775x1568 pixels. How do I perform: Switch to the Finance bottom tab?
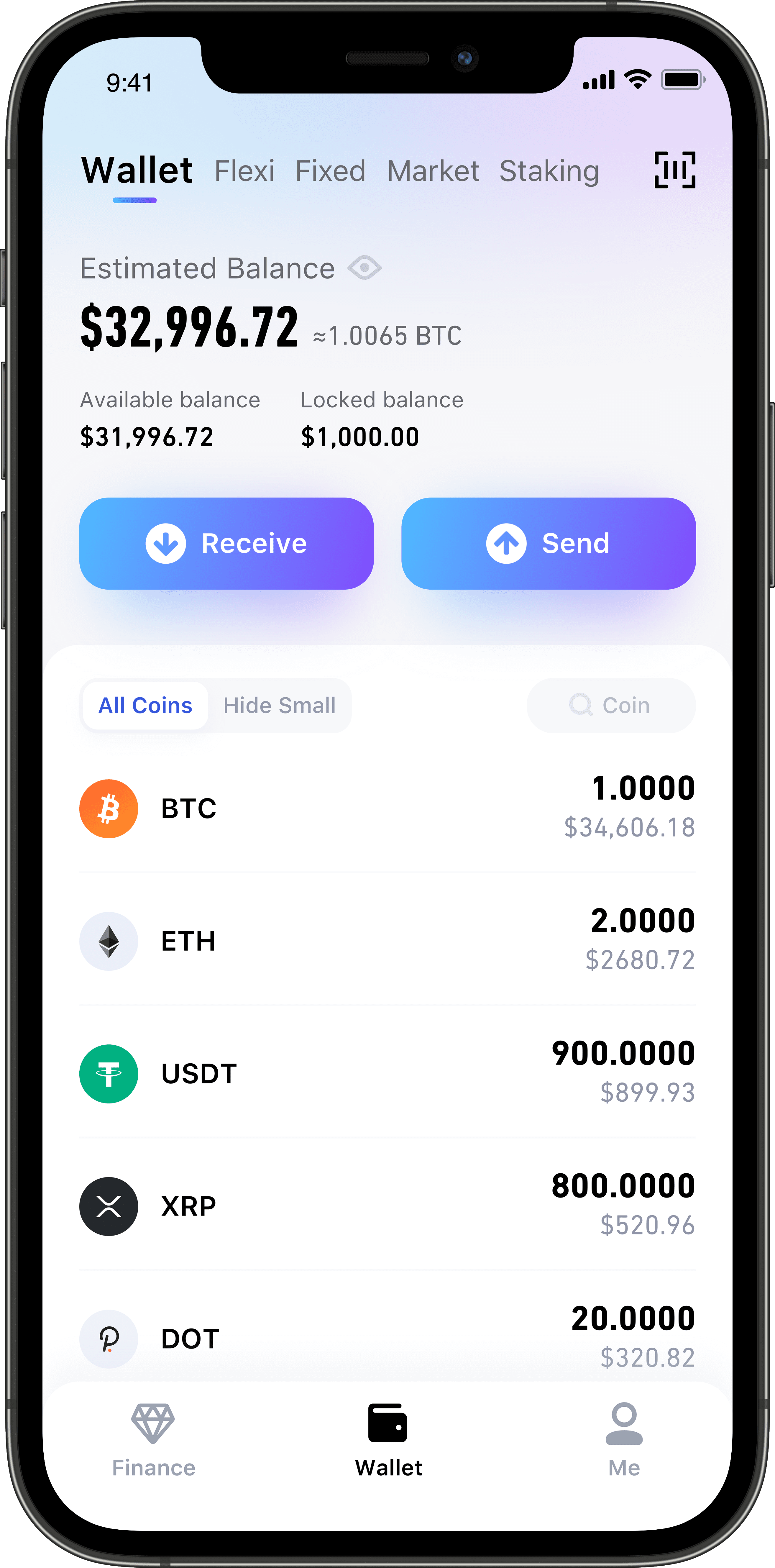point(153,1440)
